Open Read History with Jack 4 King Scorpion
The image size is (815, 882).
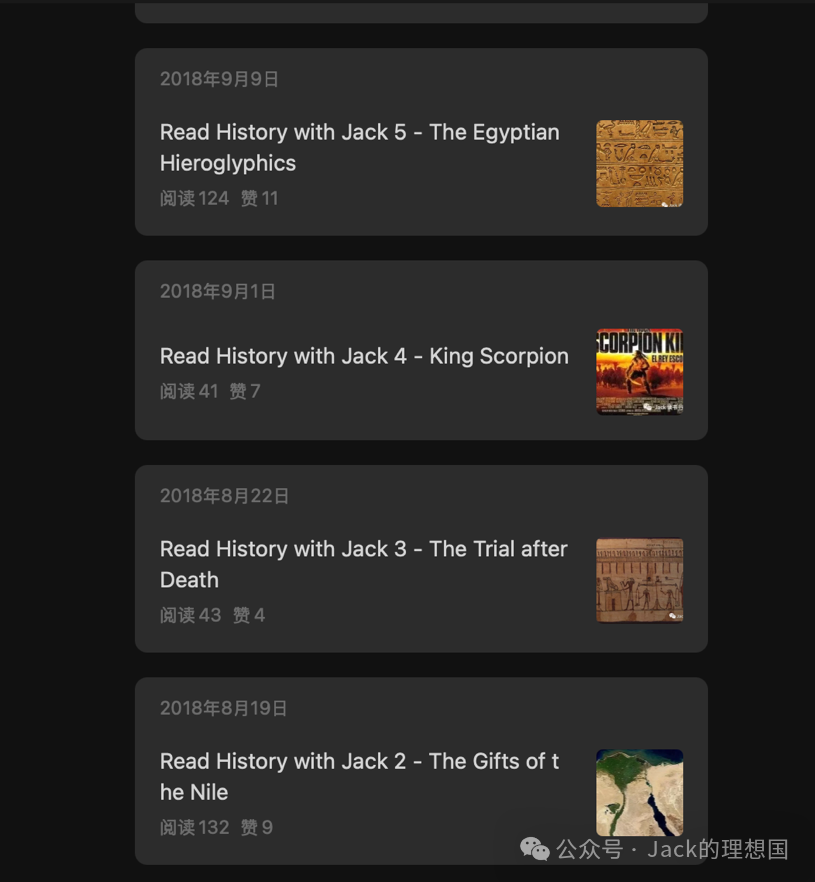364,356
